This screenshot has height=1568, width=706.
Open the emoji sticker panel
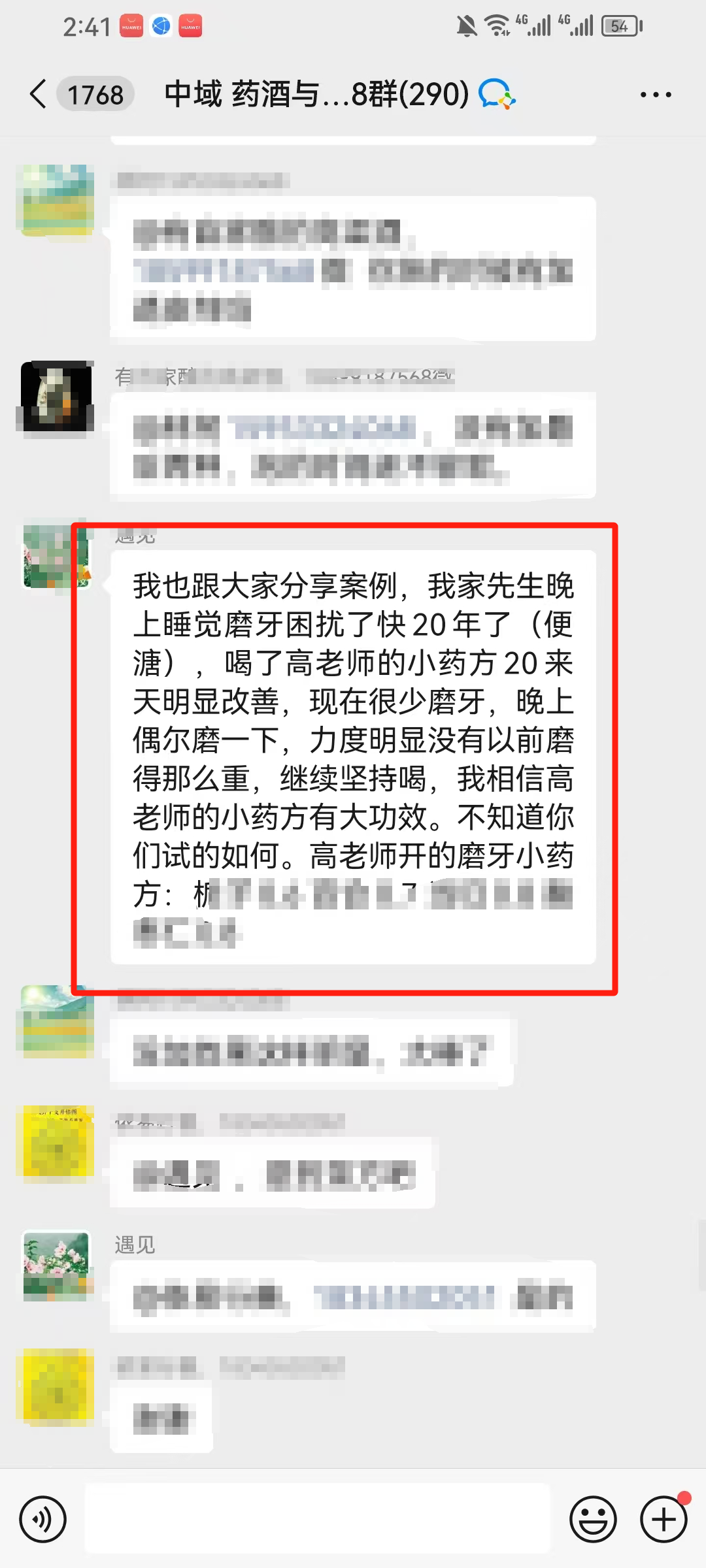click(593, 1518)
